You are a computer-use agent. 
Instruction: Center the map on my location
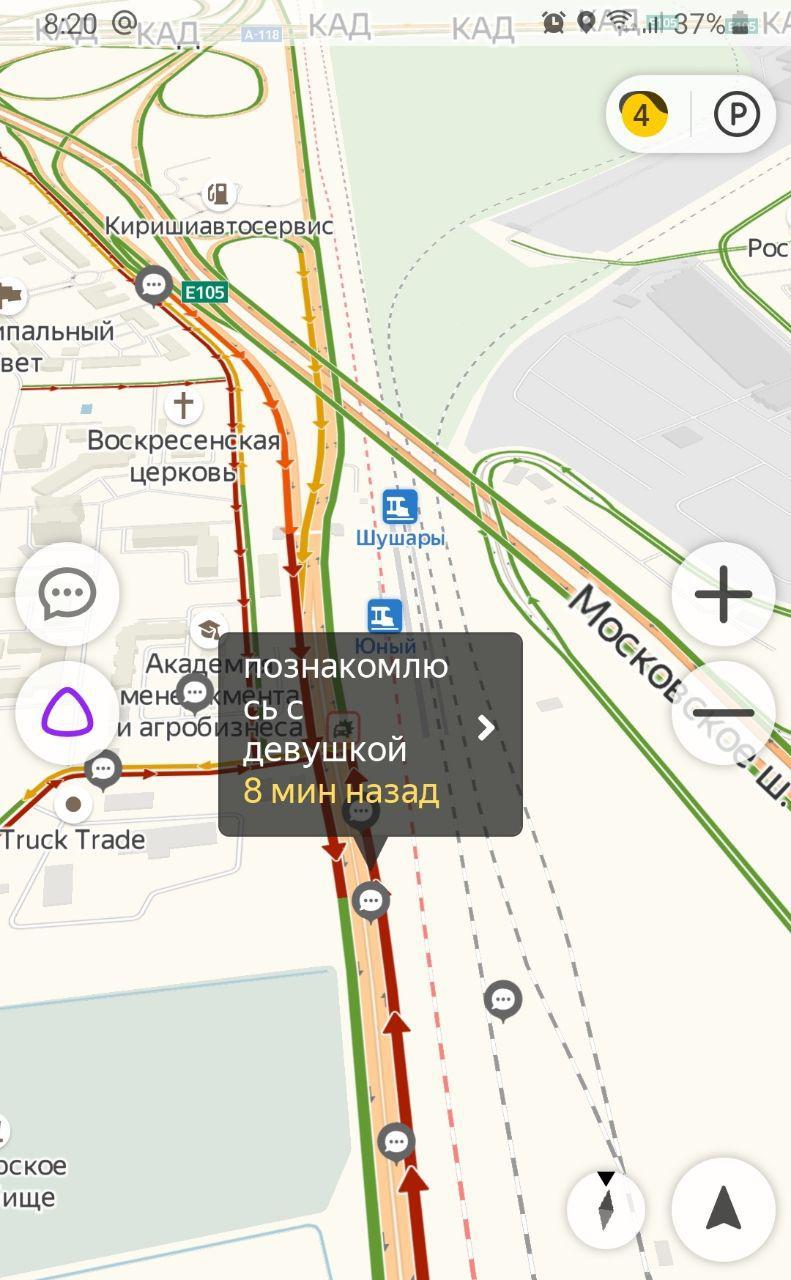(x=723, y=1209)
